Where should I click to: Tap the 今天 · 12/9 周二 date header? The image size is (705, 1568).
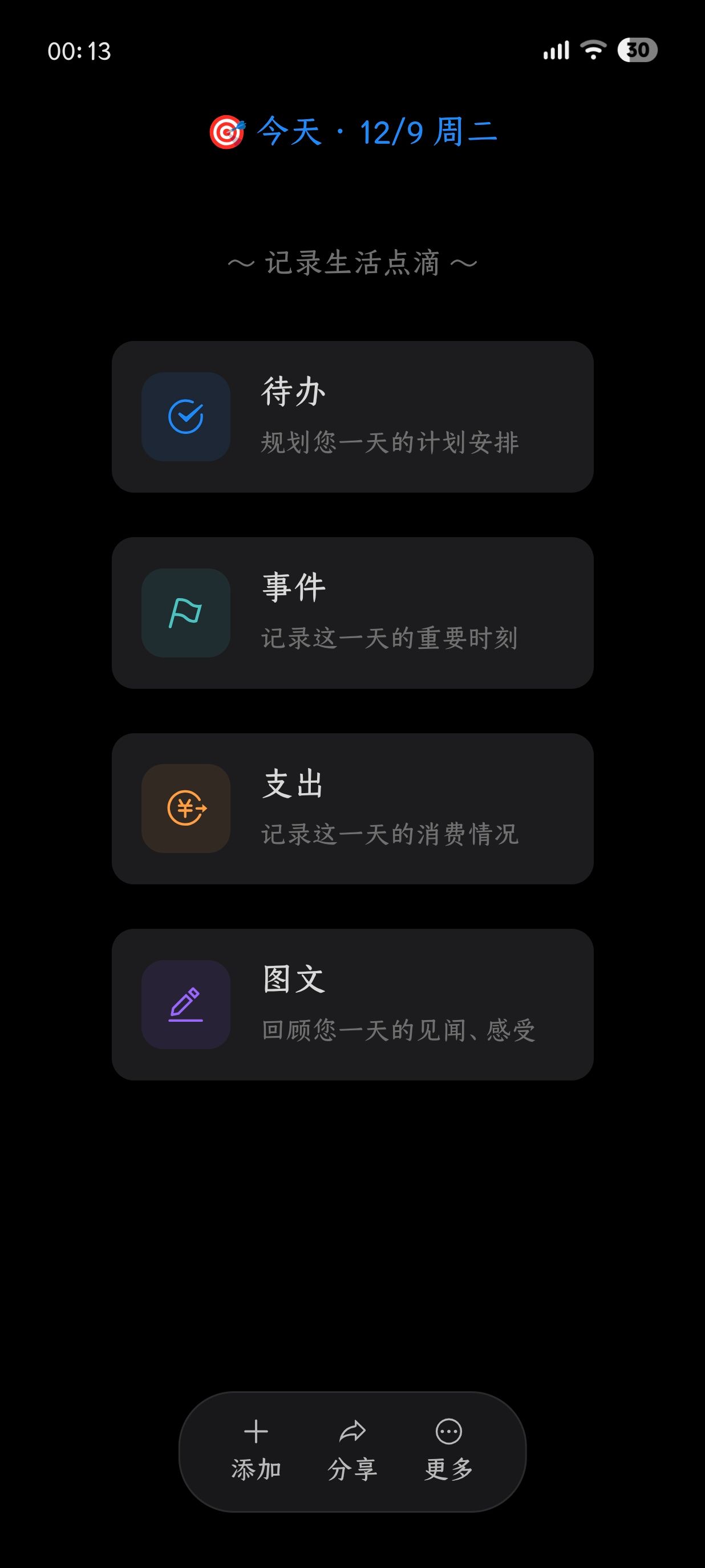coord(353,132)
